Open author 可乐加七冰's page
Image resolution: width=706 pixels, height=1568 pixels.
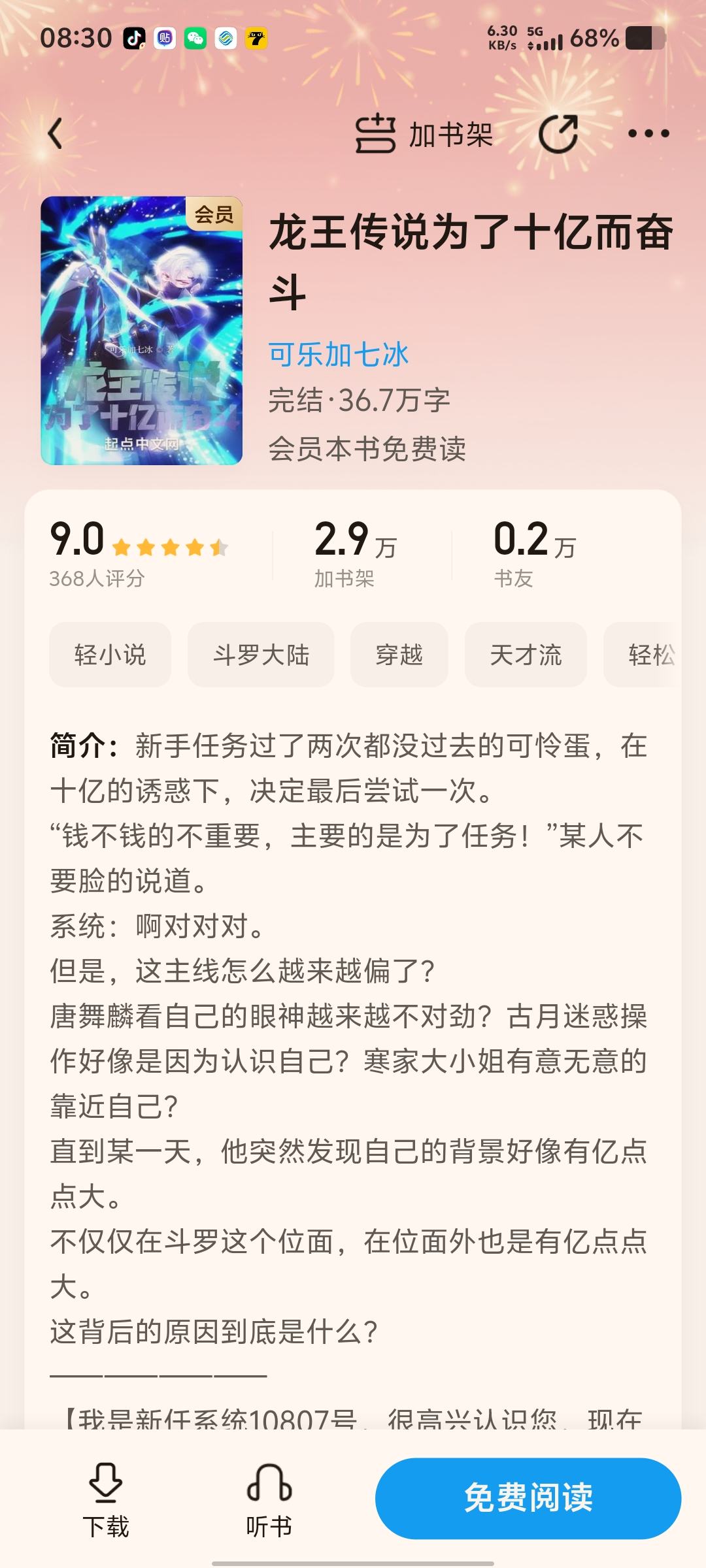pyautogui.click(x=339, y=355)
